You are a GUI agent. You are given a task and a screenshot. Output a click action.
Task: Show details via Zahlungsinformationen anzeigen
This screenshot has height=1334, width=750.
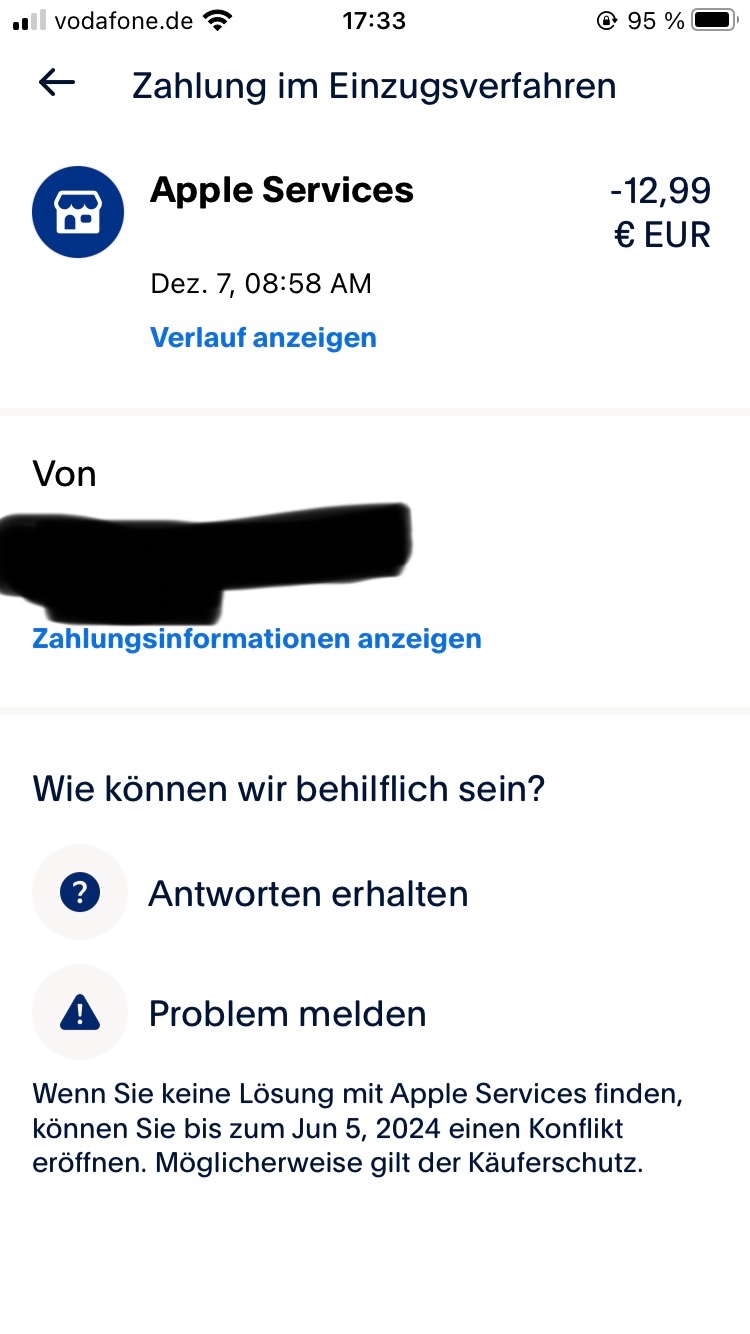coord(257,638)
